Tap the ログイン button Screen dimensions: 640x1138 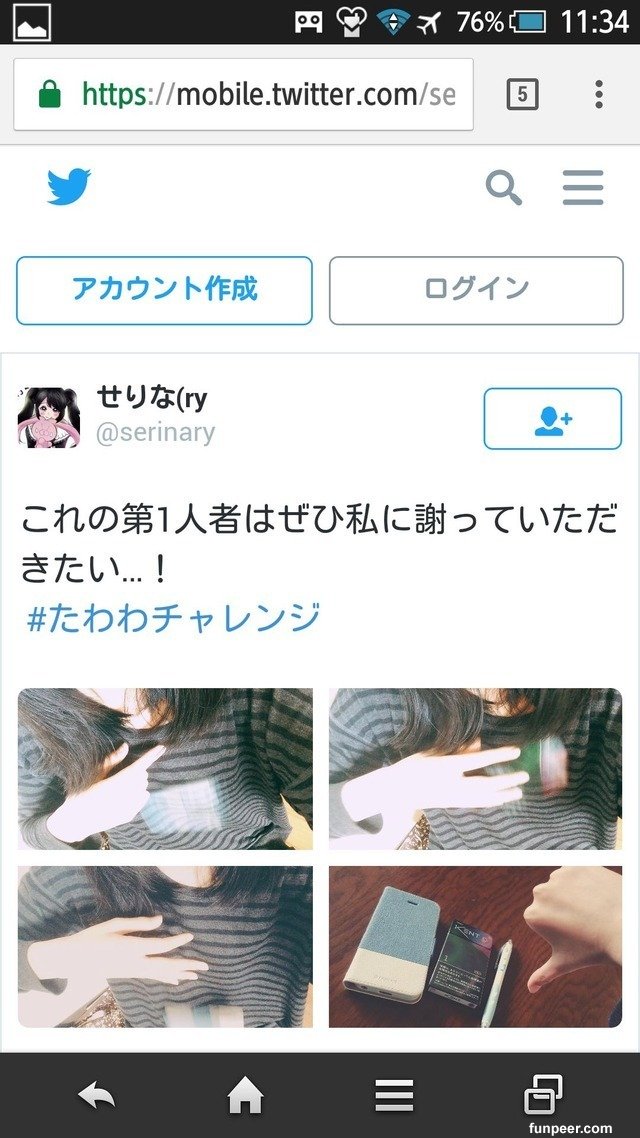(x=476, y=290)
